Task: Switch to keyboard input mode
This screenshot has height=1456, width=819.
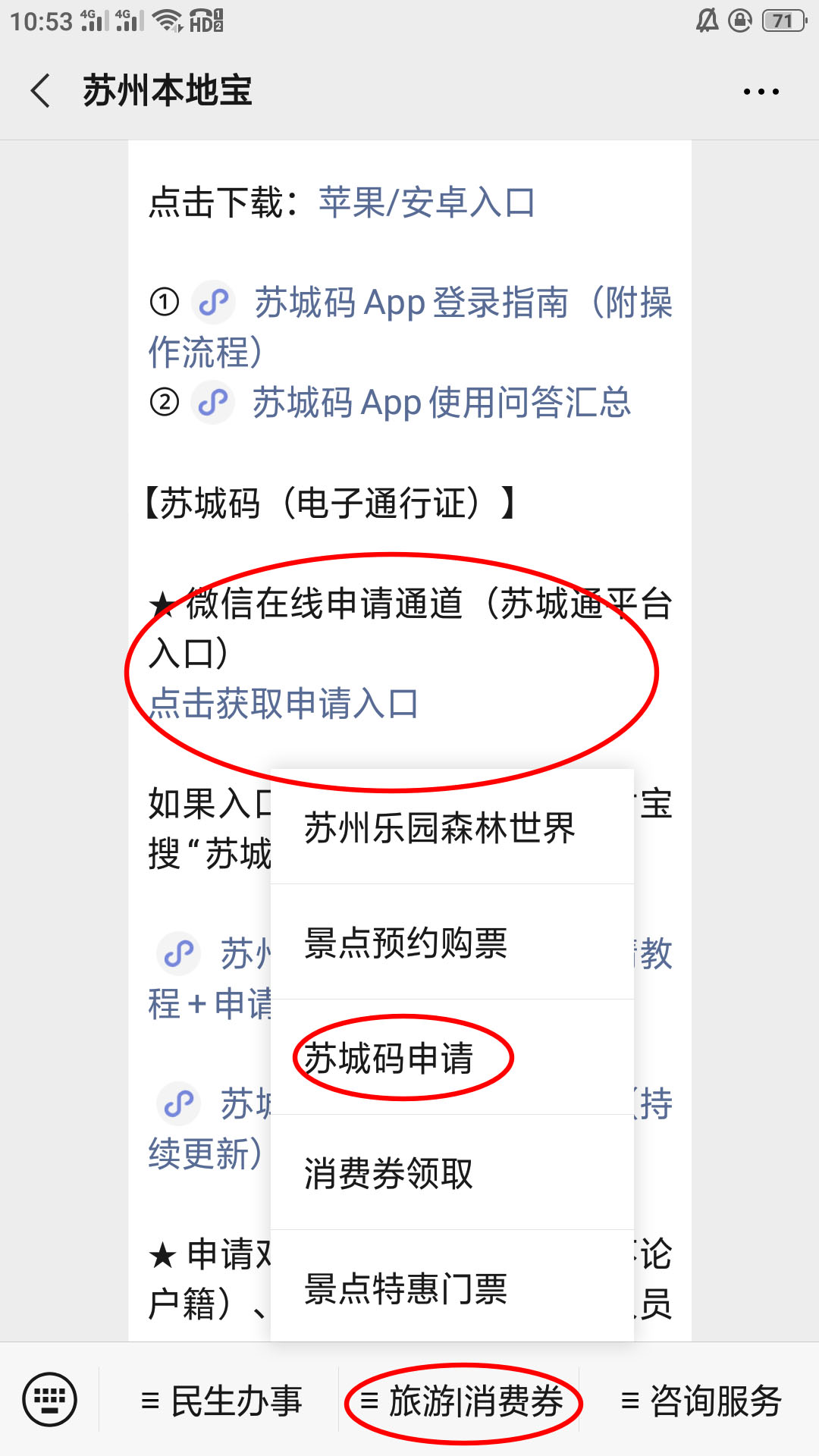Action: (x=50, y=1399)
